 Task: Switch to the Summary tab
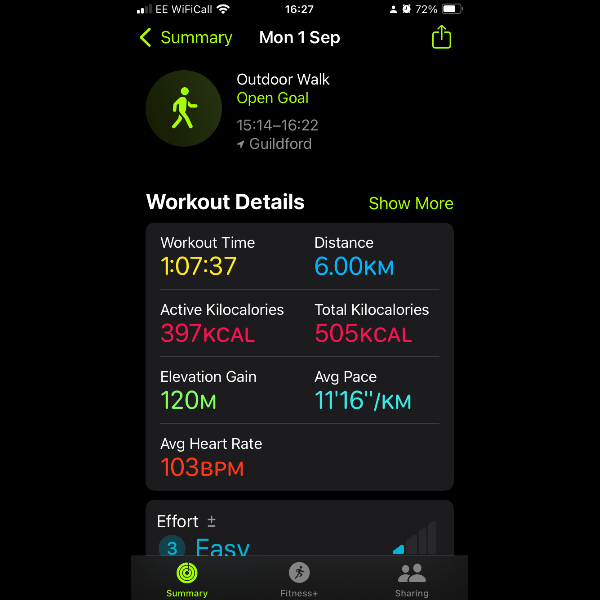click(187, 578)
